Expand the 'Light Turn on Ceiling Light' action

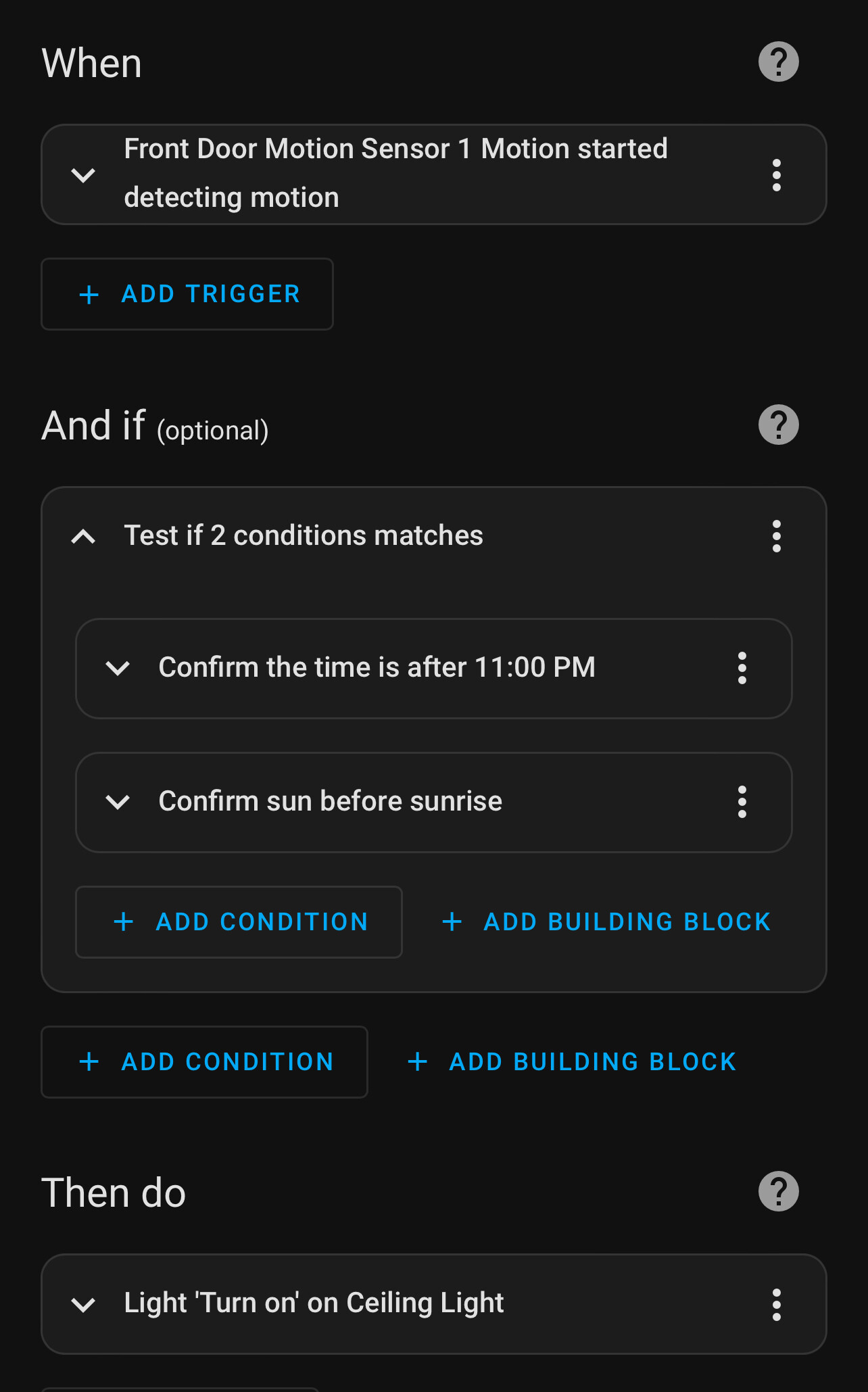coord(84,1304)
